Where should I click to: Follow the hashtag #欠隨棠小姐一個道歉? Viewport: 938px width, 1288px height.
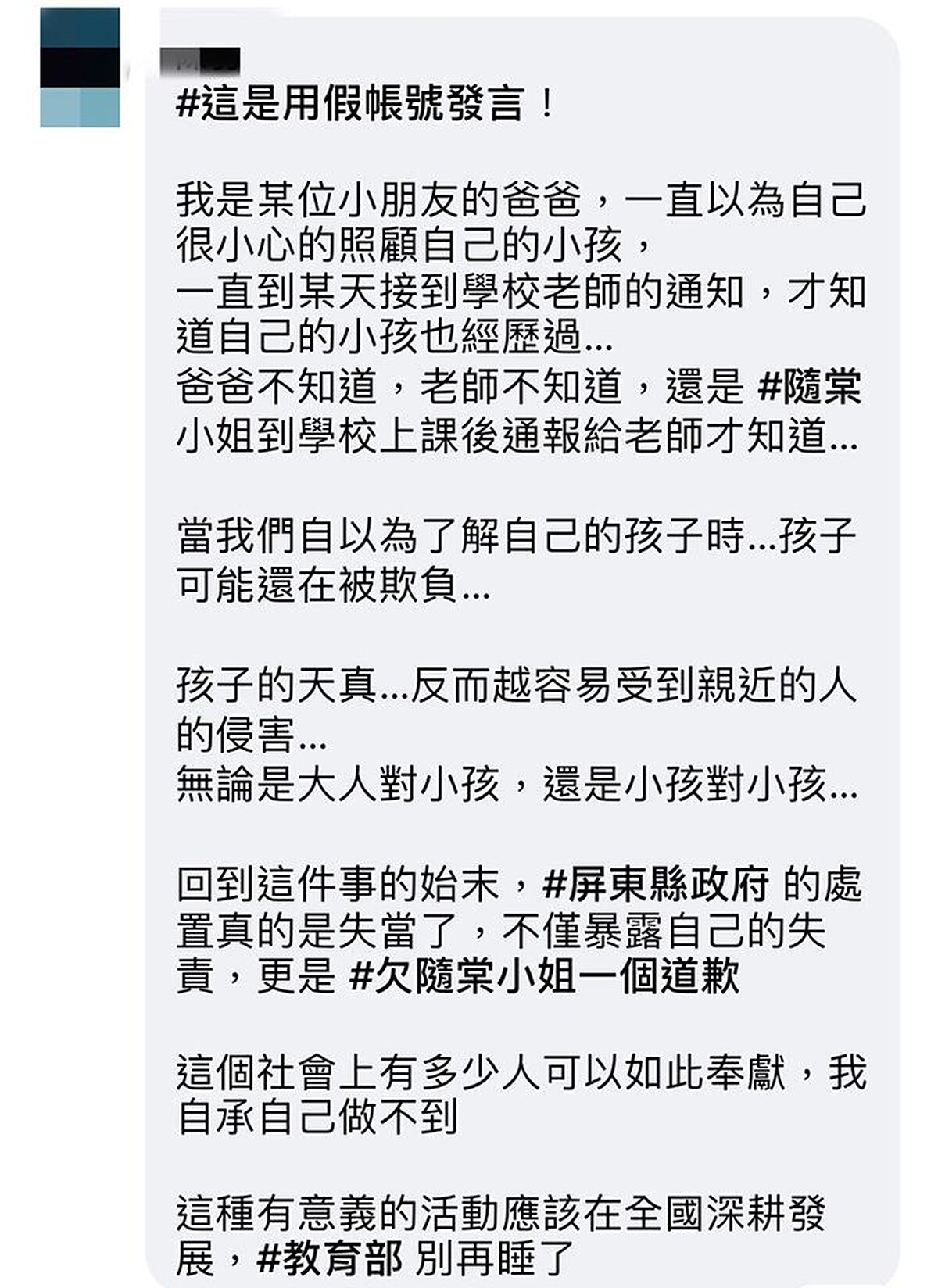click(x=543, y=975)
